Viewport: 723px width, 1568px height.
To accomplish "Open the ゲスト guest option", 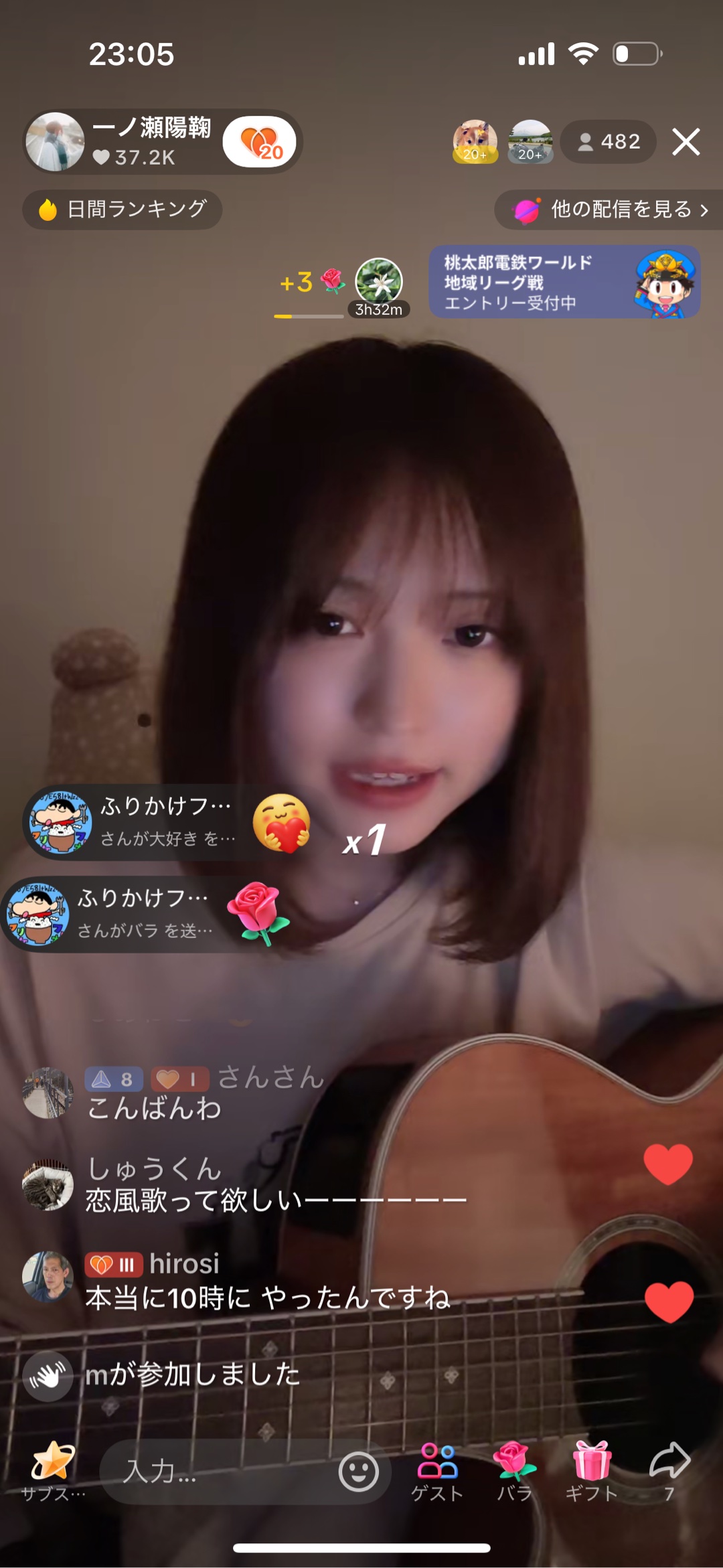I will pos(437,1470).
